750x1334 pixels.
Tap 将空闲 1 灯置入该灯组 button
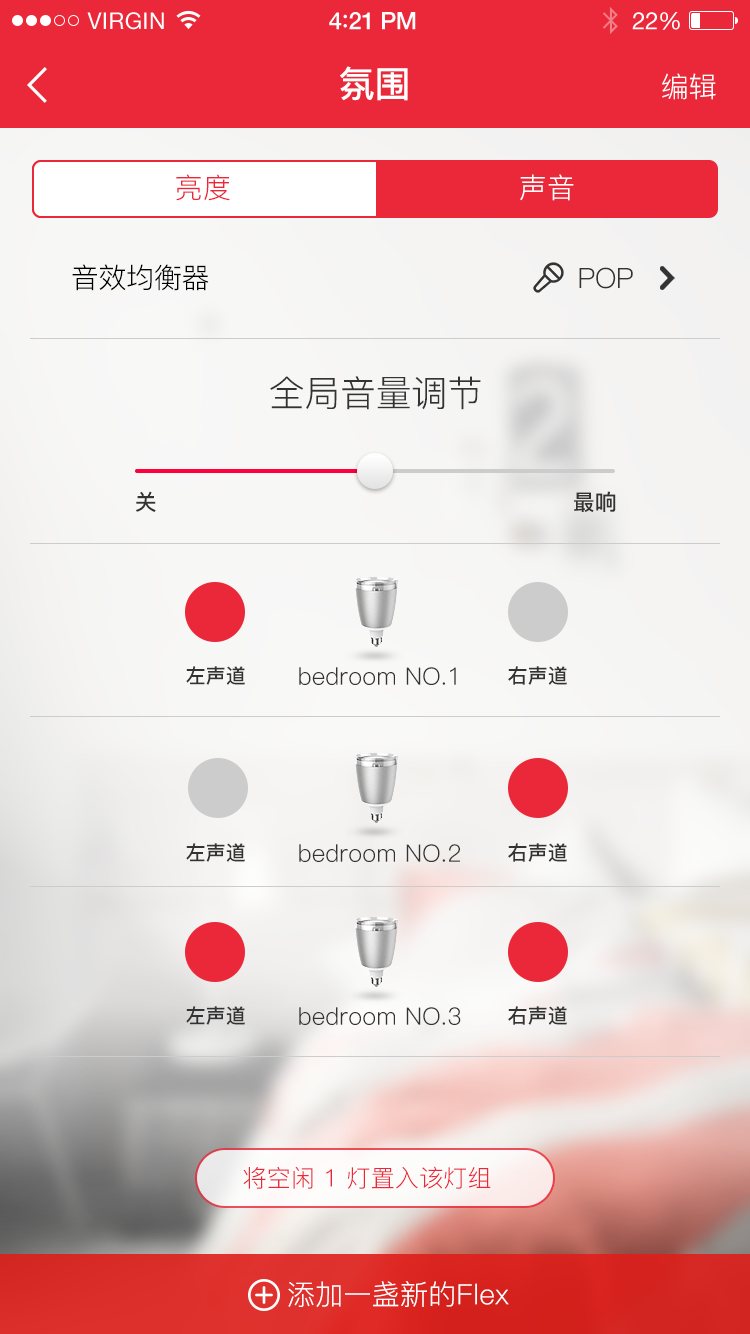tap(375, 1178)
